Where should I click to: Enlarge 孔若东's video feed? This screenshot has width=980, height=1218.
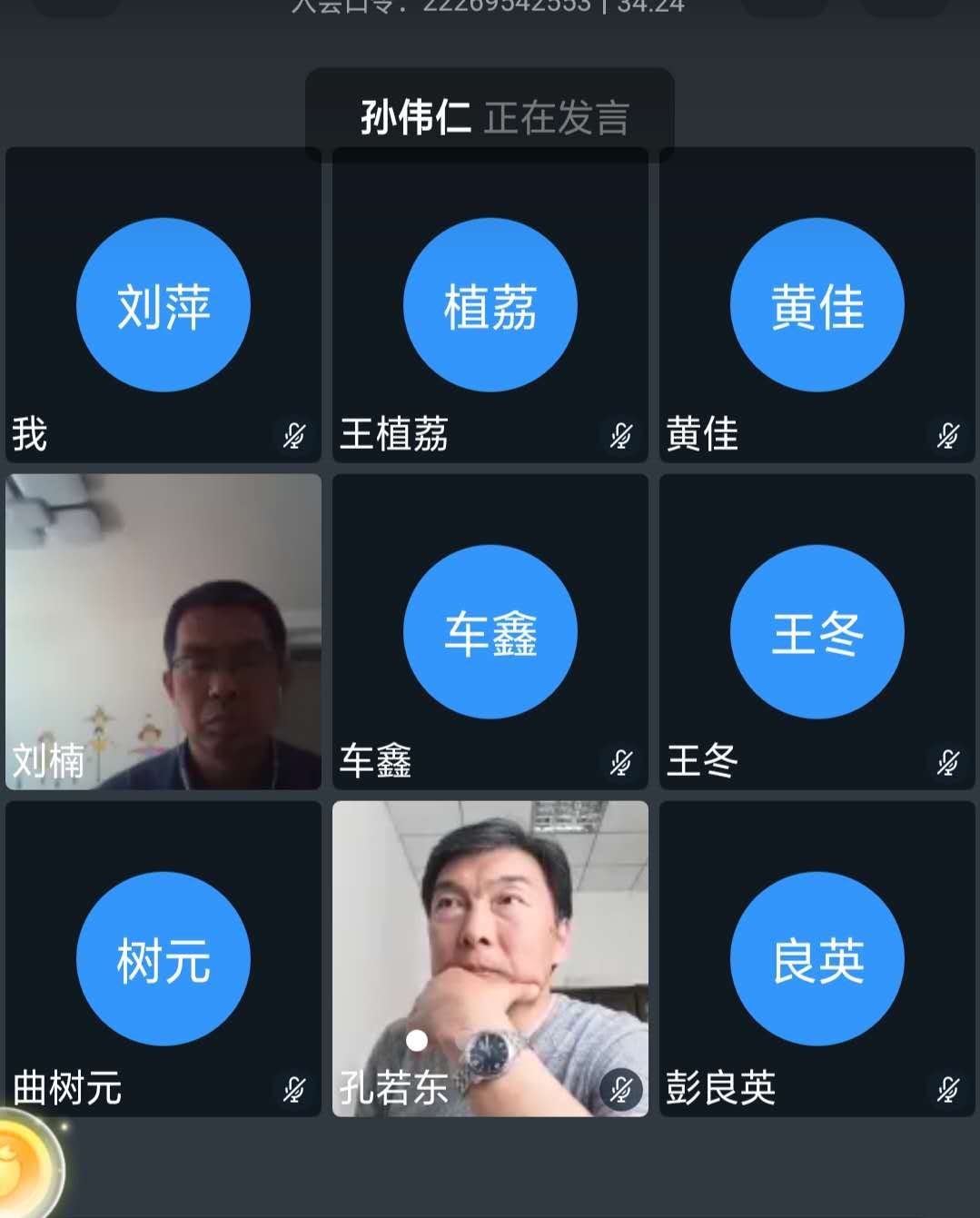(490, 959)
